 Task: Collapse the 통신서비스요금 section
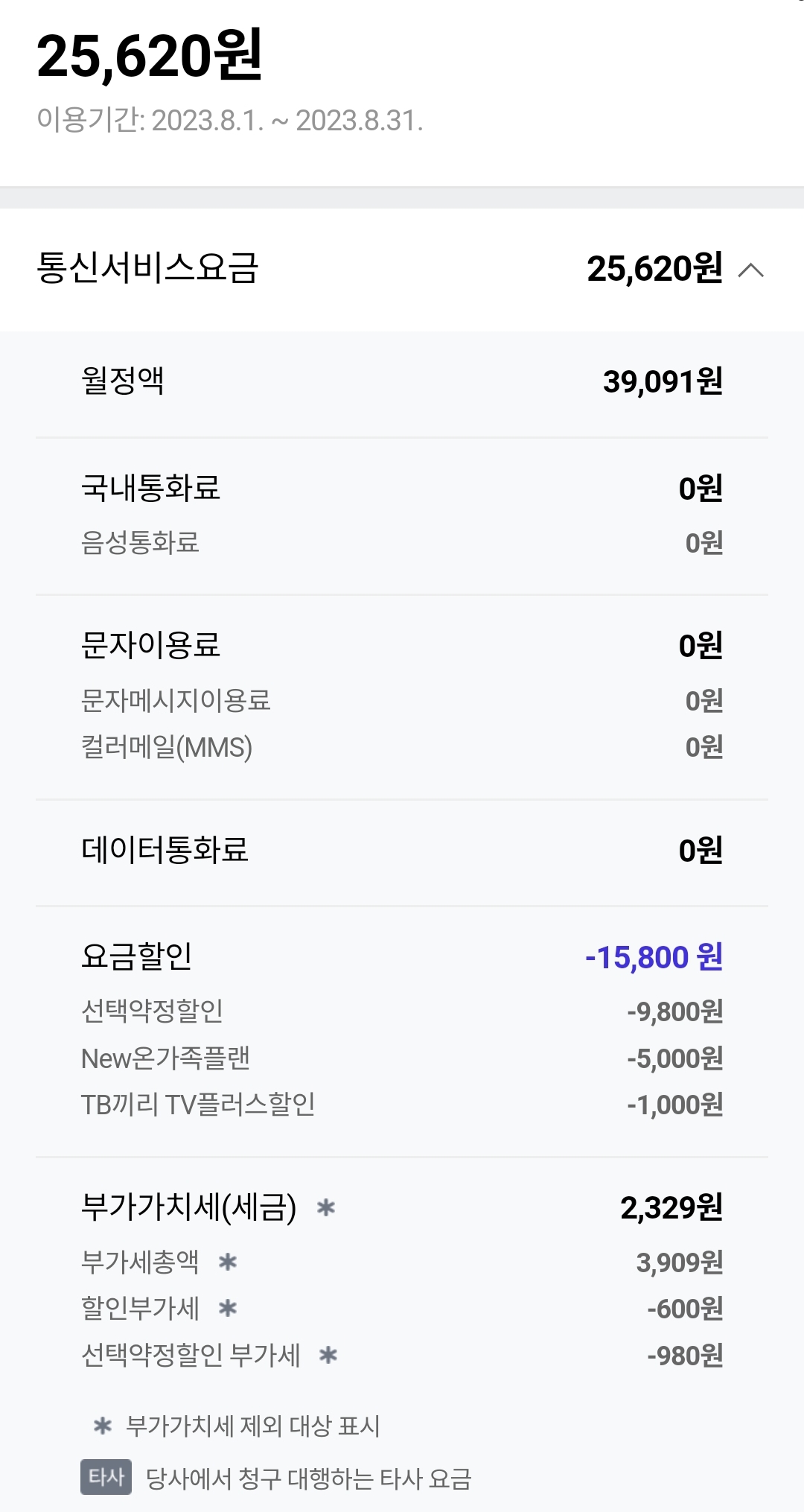tap(750, 270)
